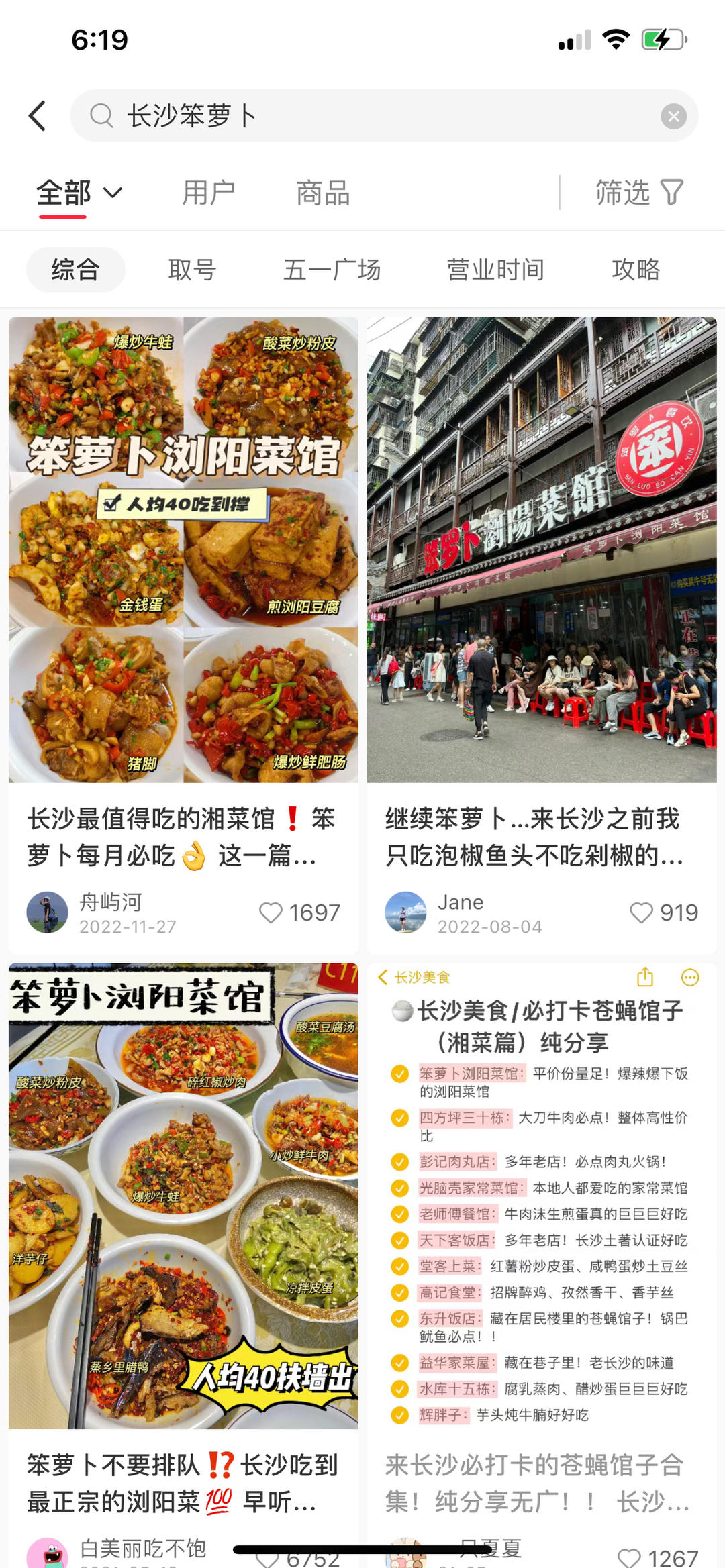Select the 取号 chip
Image resolution: width=725 pixels, height=1568 pixels.
click(x=192, y=270)
